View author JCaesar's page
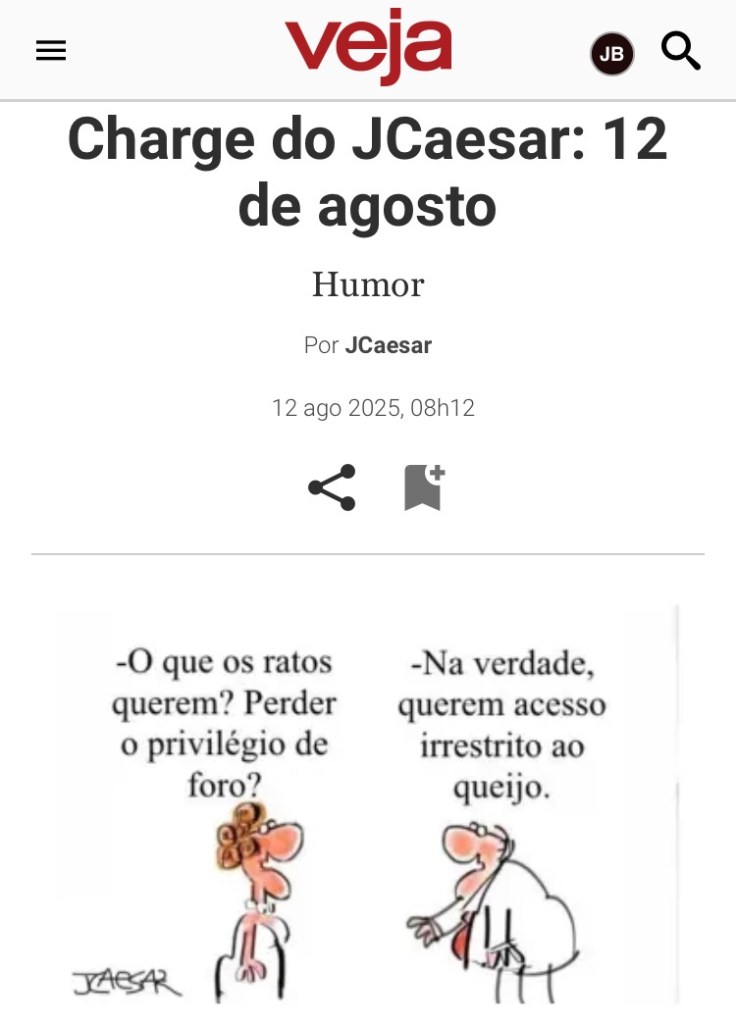 tap(388, 346)
